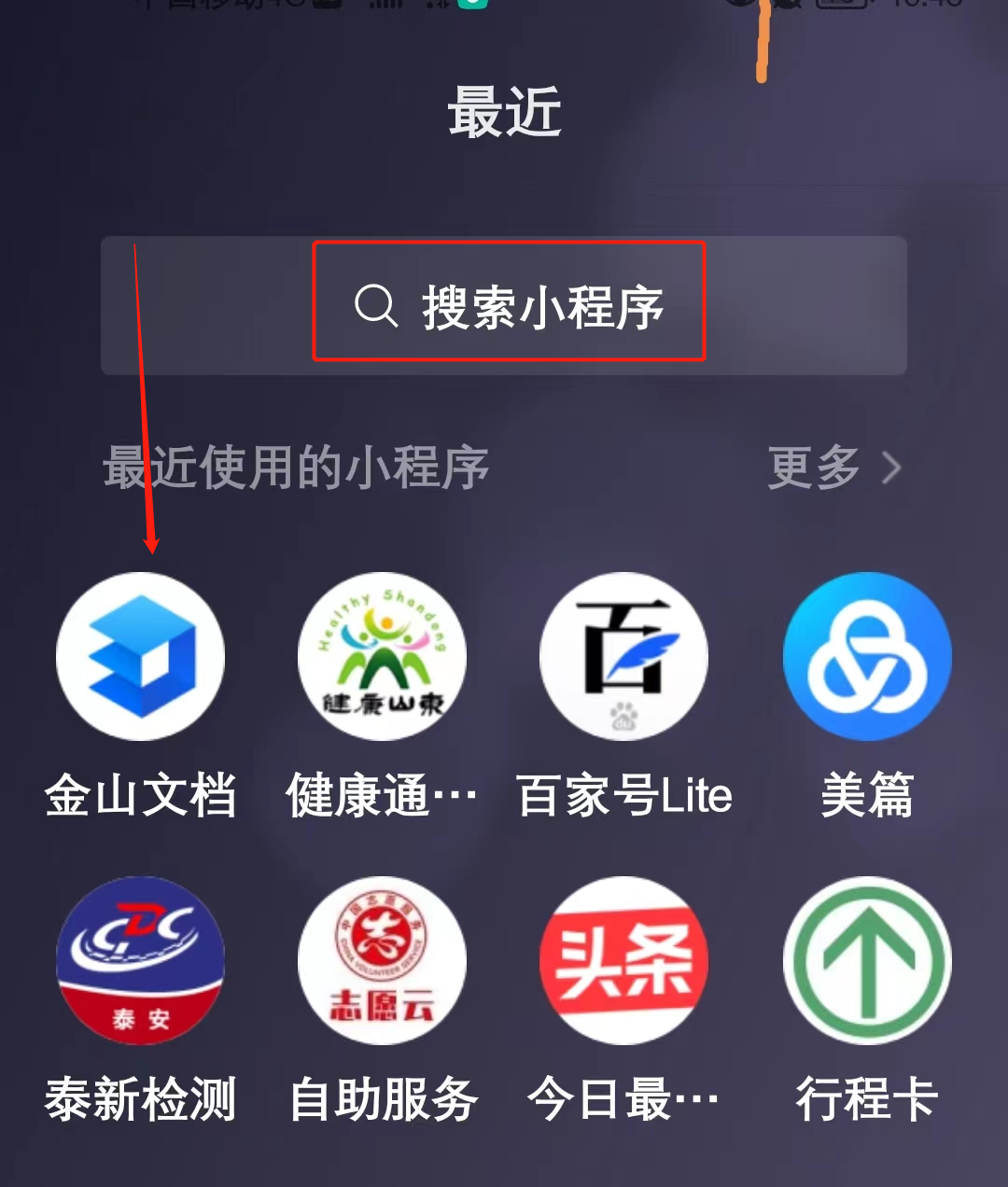The height and width of the screenshot is (1187, 1008).
Task: Open 百家号Lite mini program
Action: pyautogui.click(x=623, y=656)
